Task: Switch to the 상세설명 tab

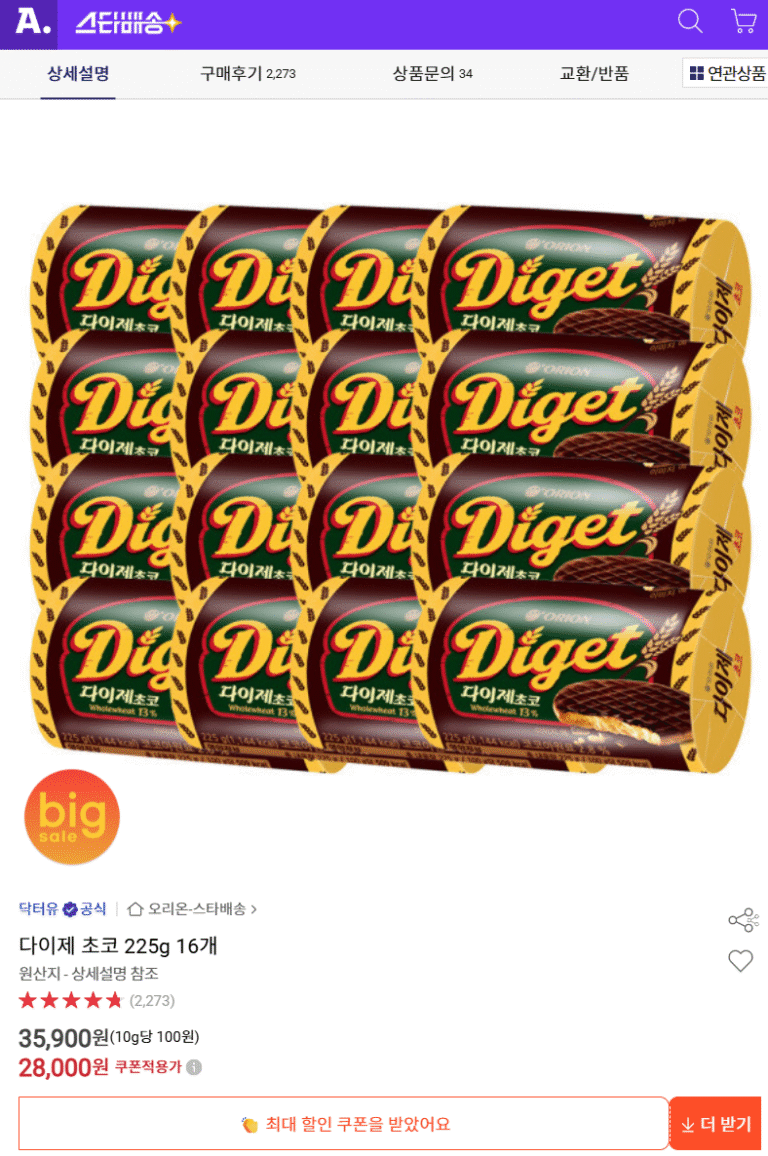Action: pos(78,74)
